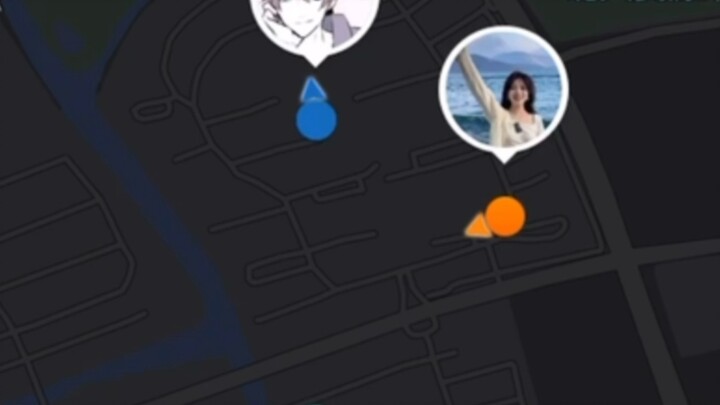Select the blue location marker

point(316,121)
